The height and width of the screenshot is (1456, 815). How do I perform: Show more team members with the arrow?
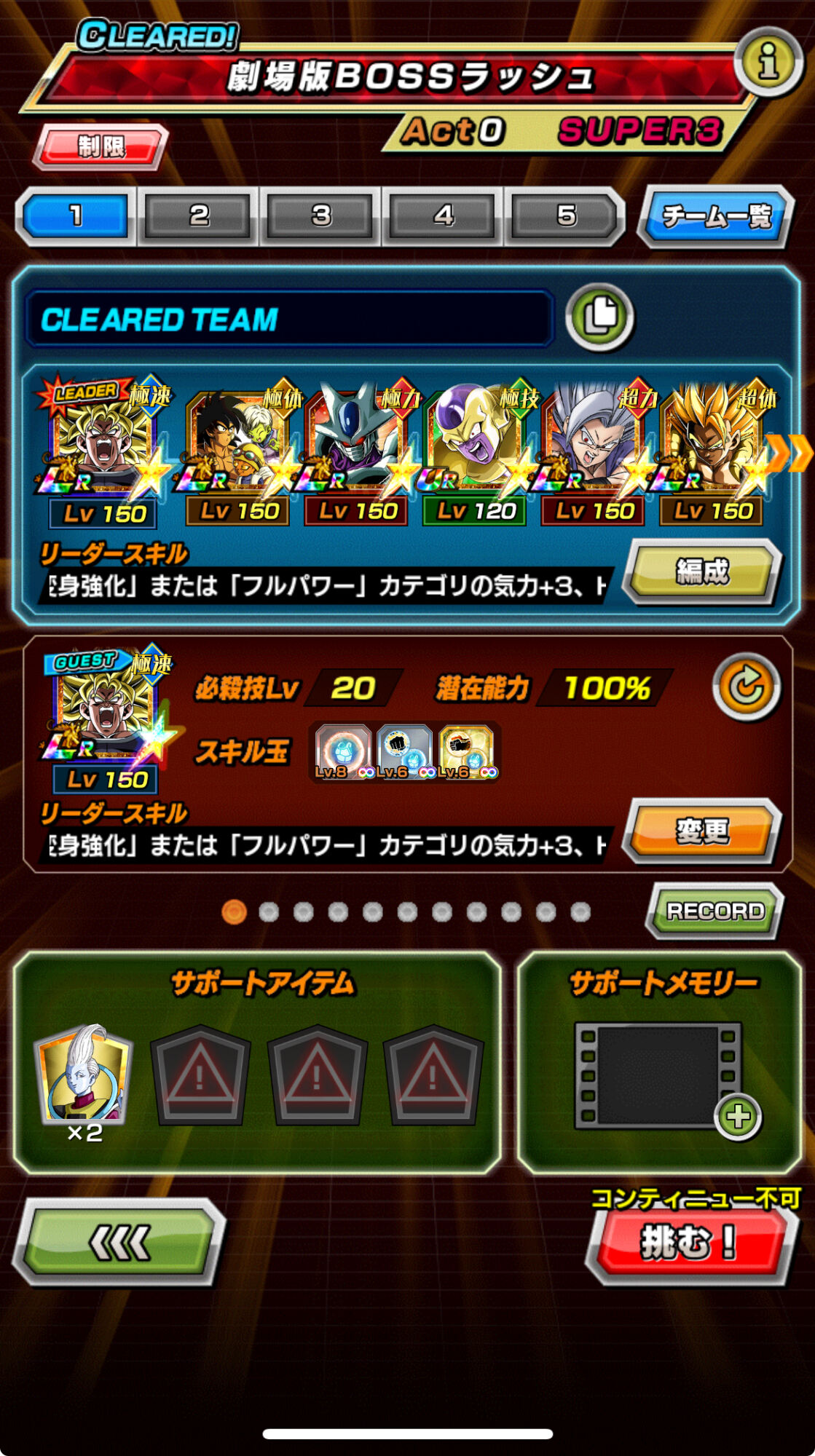790,452
